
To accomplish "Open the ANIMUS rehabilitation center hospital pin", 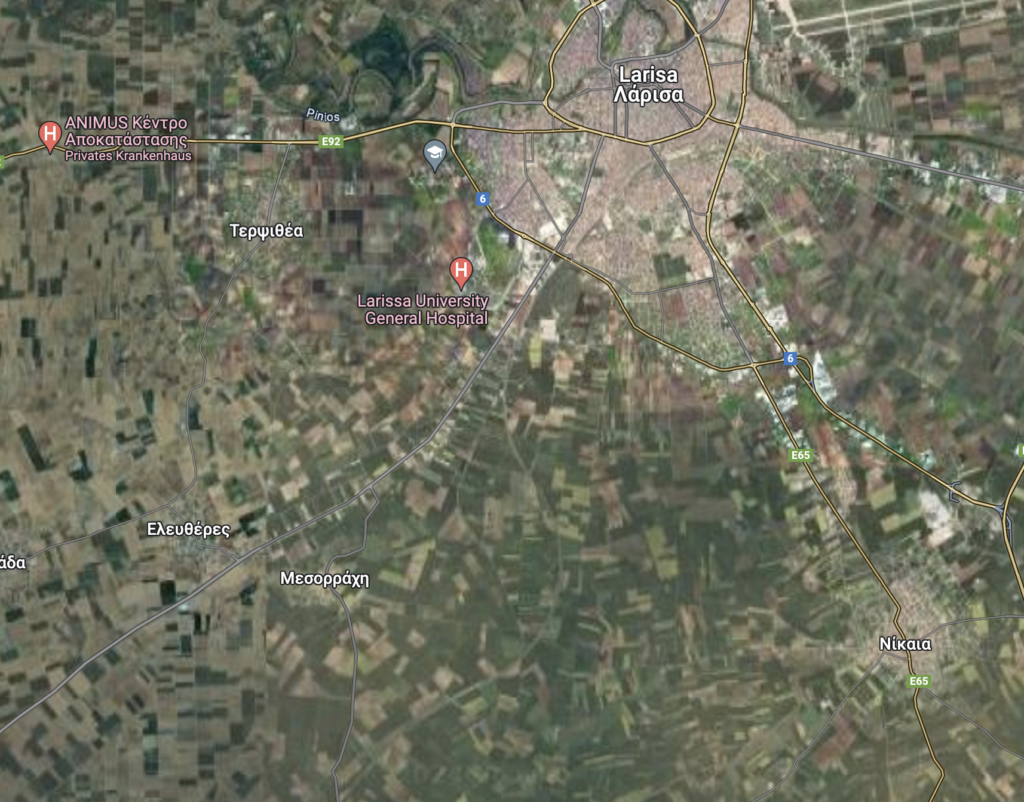I will (47, 133).
